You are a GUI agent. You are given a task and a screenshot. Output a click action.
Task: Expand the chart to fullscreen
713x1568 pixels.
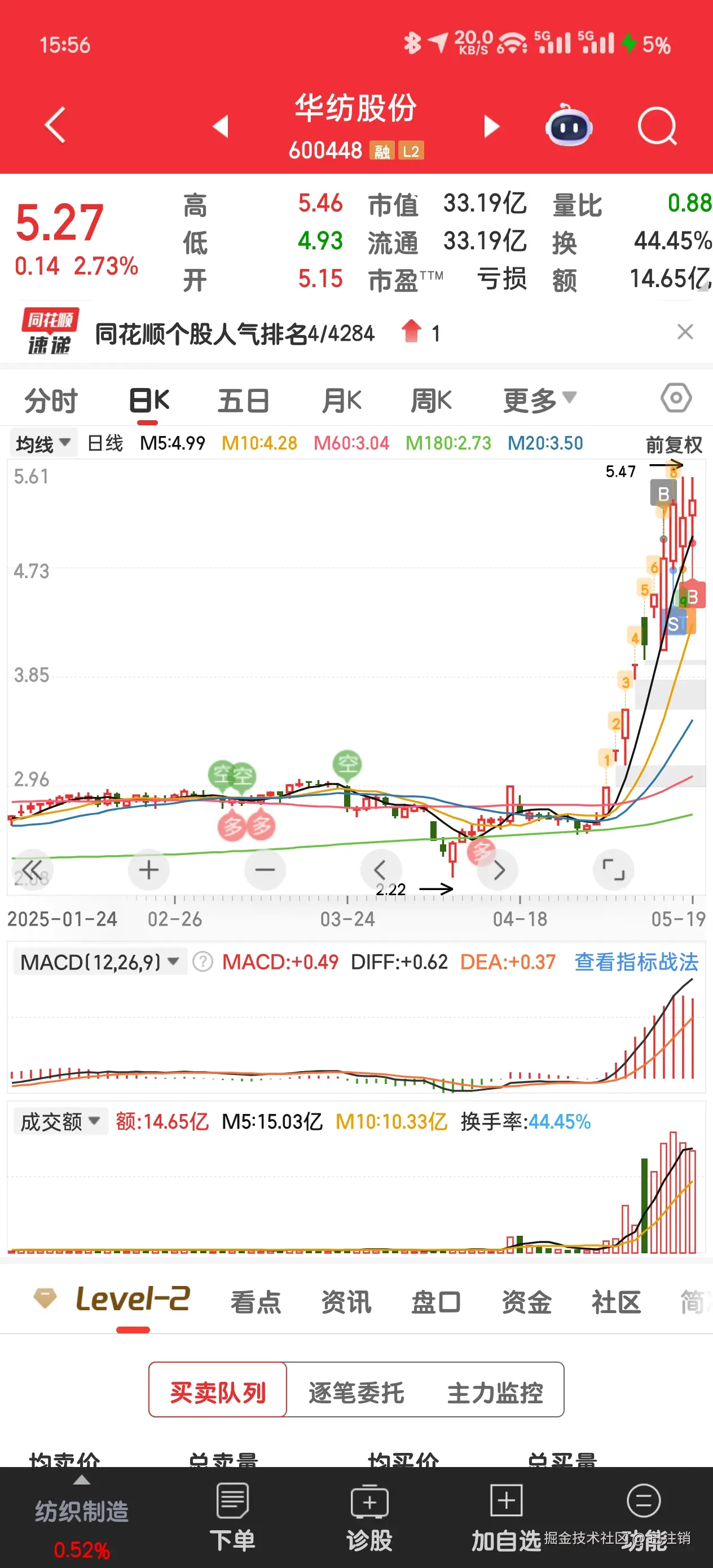pos(614,870)
